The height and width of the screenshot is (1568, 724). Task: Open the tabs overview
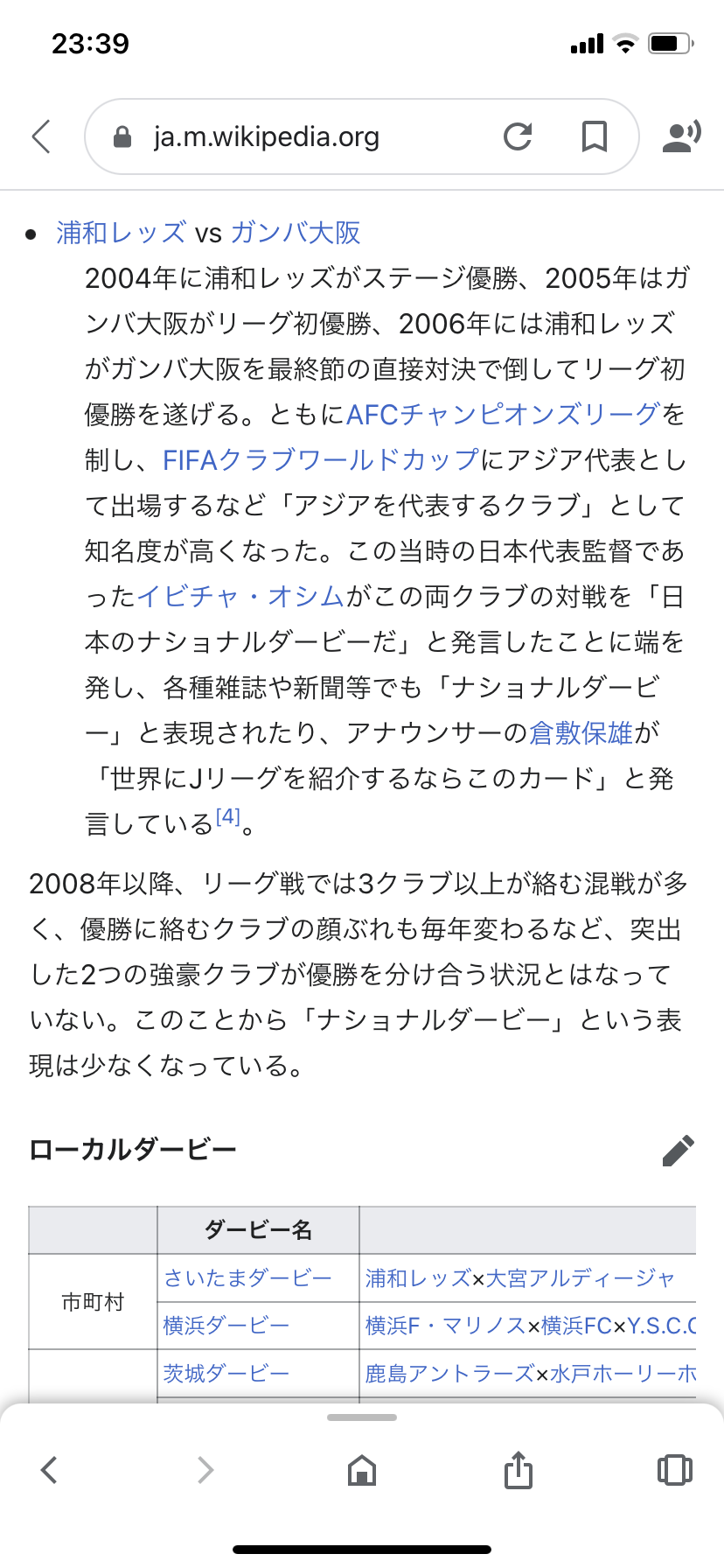click(x=674, y=1470)
